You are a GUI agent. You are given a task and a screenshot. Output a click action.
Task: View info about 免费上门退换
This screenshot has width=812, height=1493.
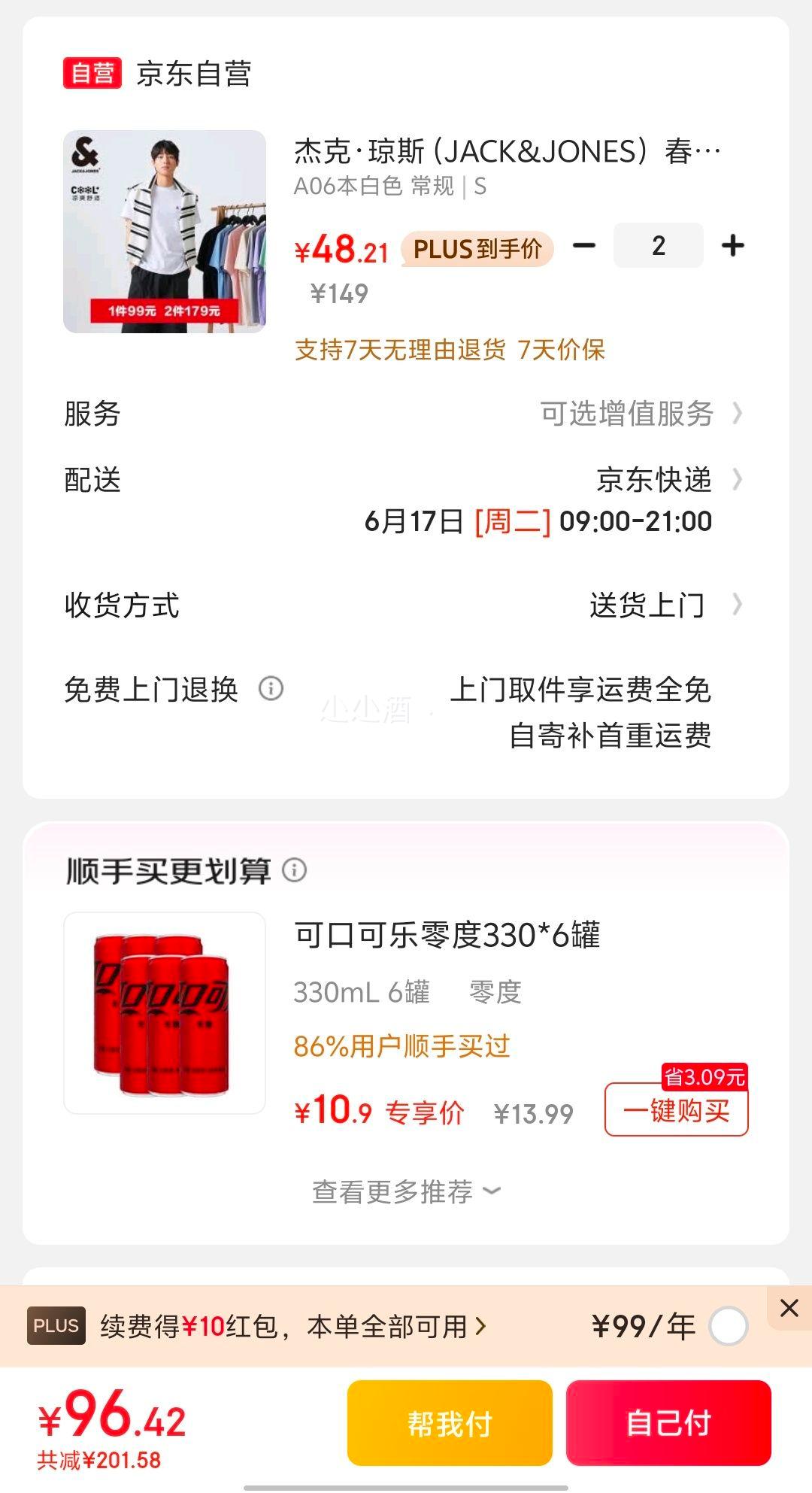coord(271,688)
